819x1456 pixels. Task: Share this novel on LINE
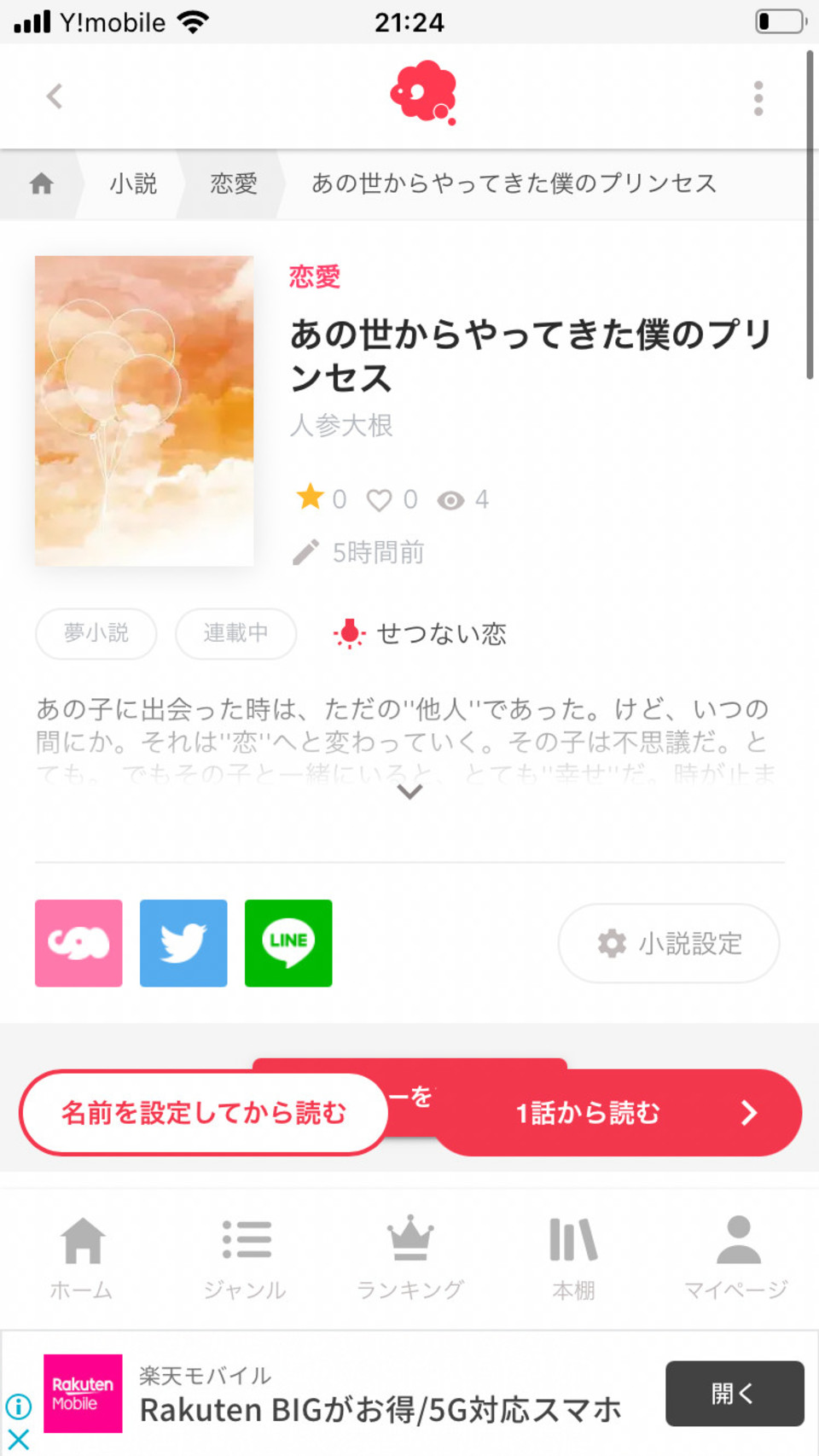288,943
